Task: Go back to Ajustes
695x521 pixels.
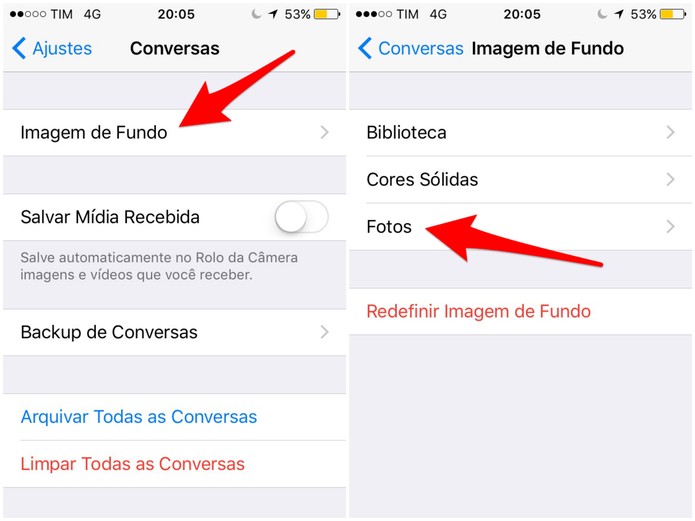Action: [x=52, y=48]
